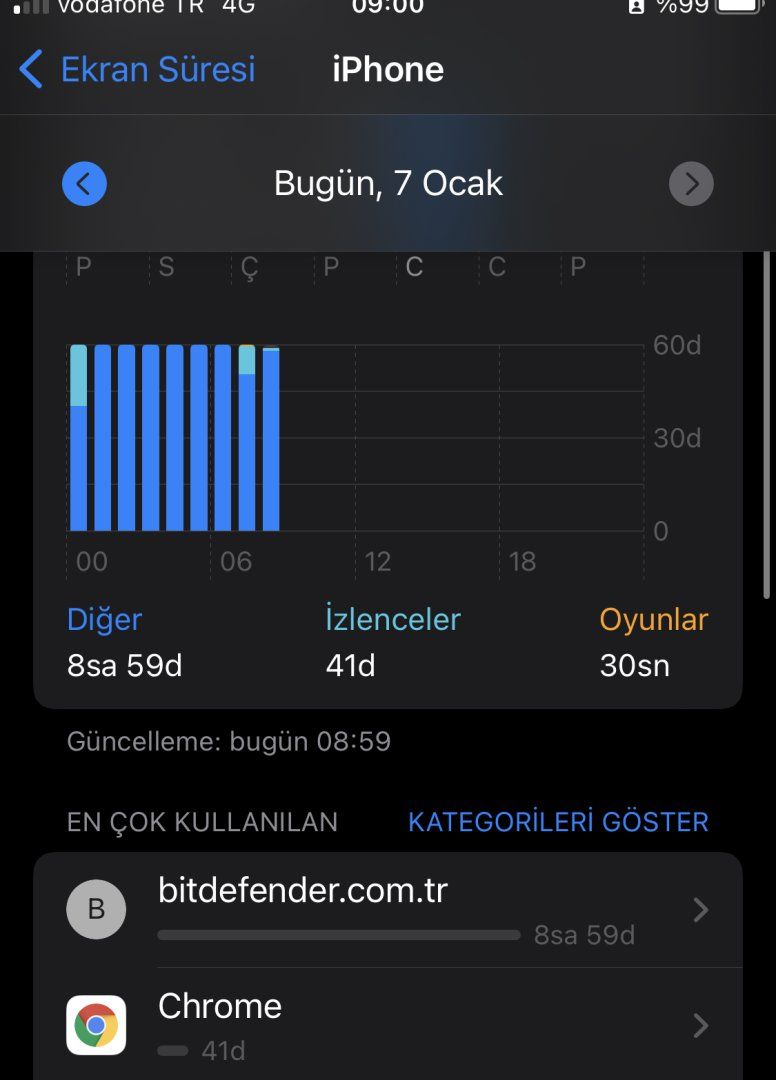Show the previous day's usage
Viewport: 776px width, 1080px height.
(x=84, y=184)
